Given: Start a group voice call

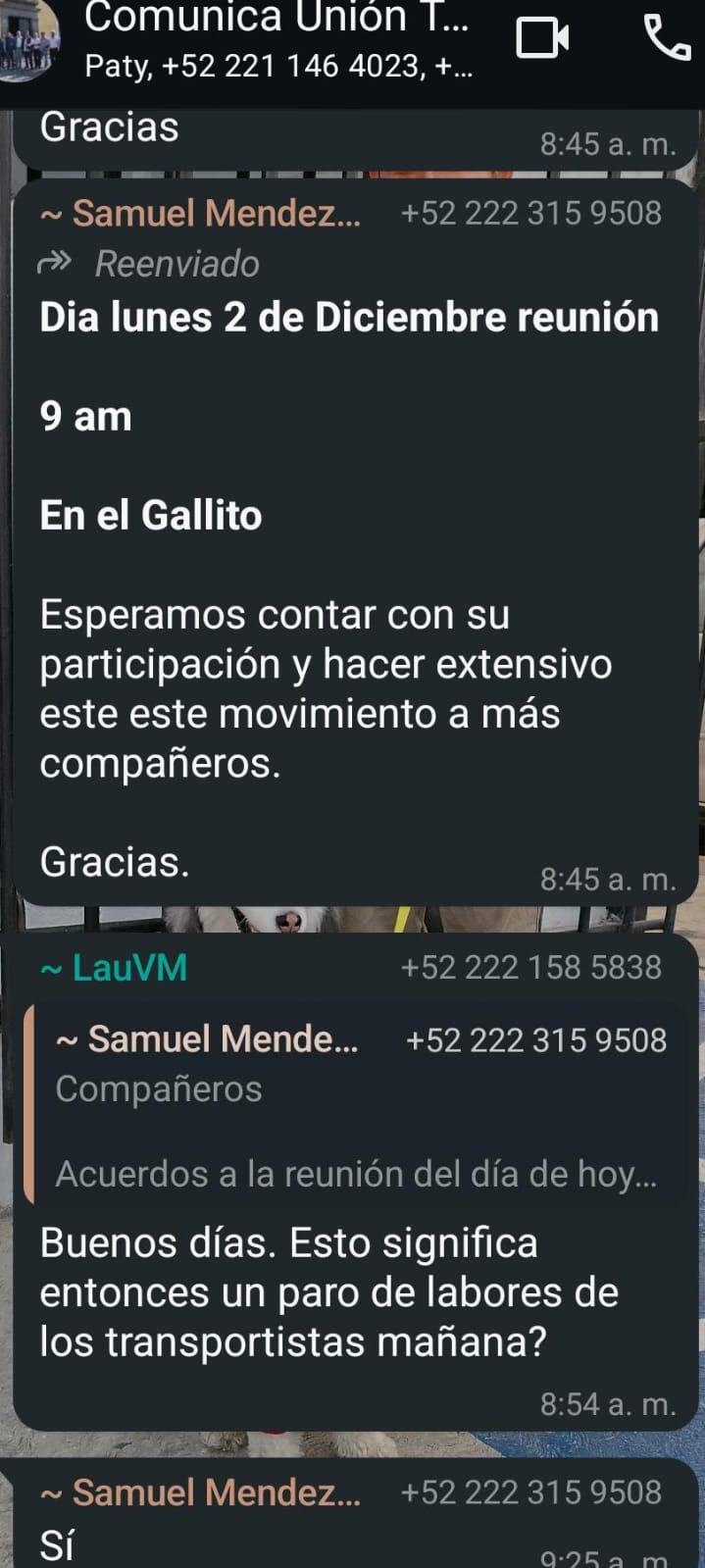Looking at the screenshot, I should click(667, 38).
